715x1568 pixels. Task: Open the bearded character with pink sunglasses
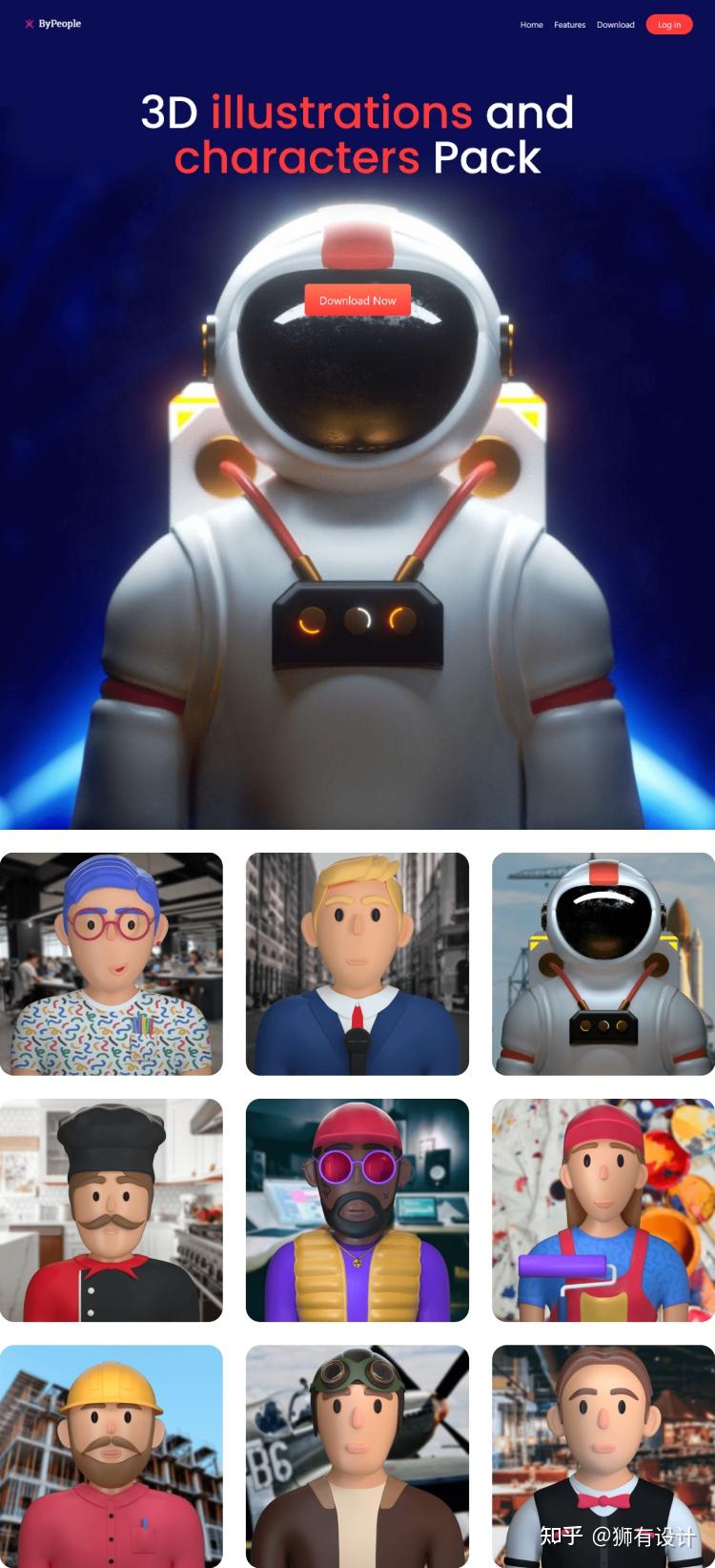coord(357,1210)
